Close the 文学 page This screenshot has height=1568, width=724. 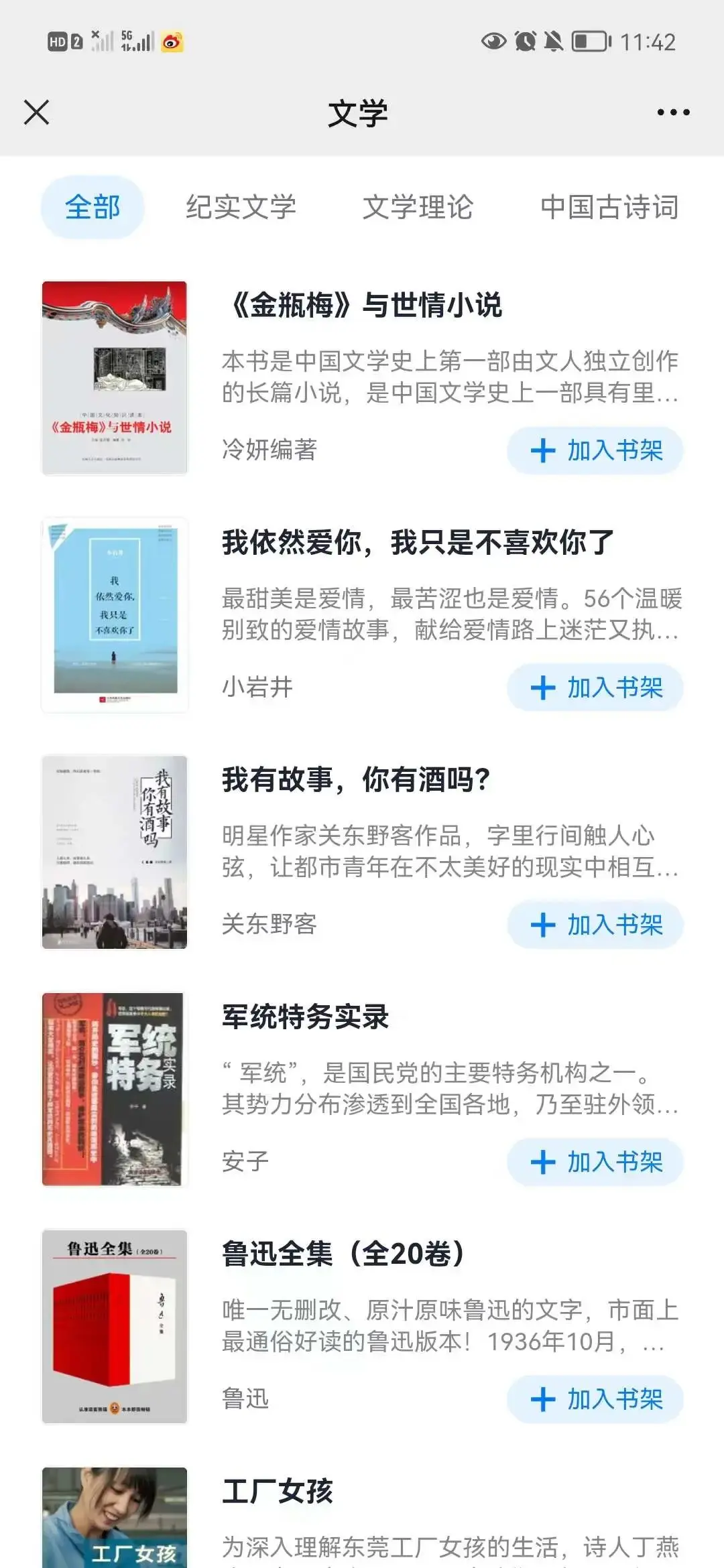(x=36, y=113)
